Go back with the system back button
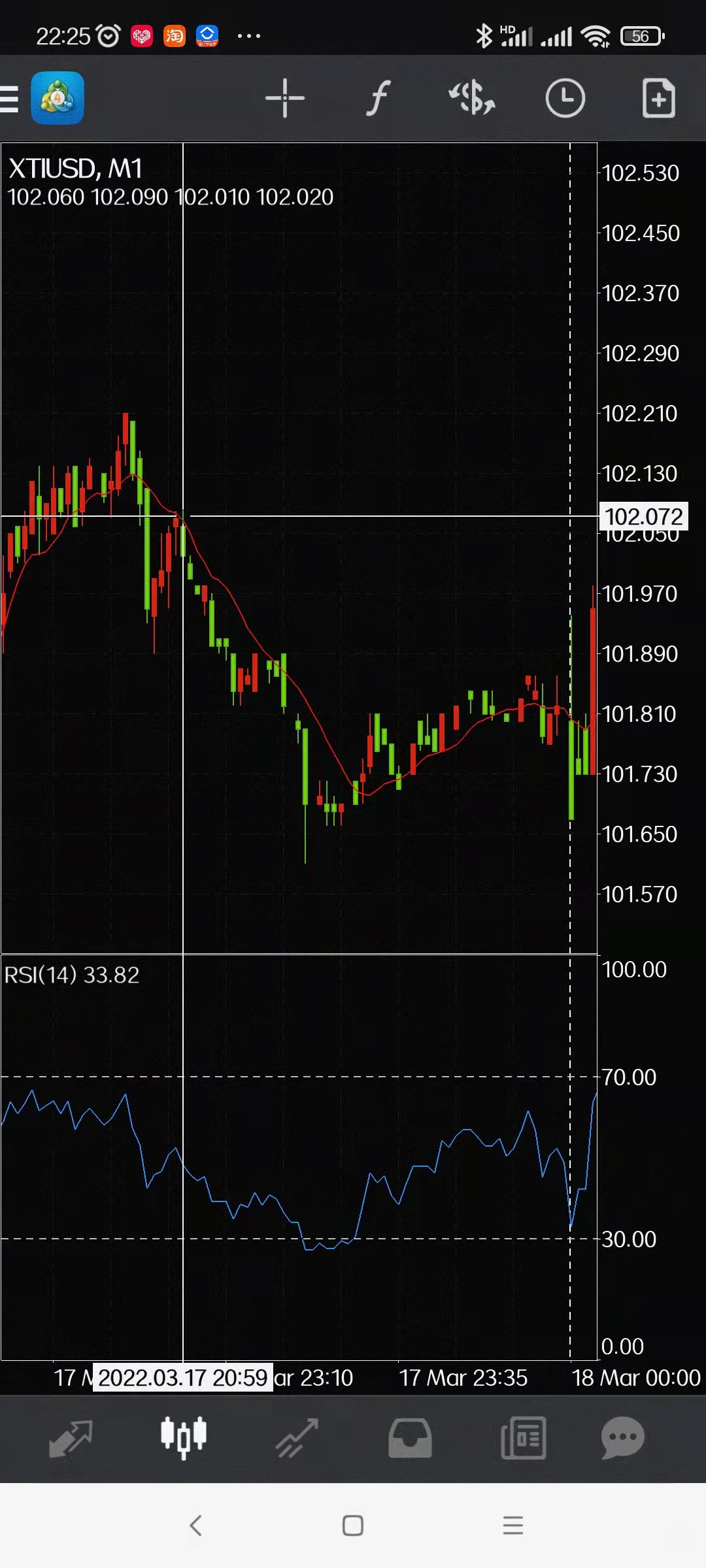Screen dimensions: 706x1568 (195, 1526)
